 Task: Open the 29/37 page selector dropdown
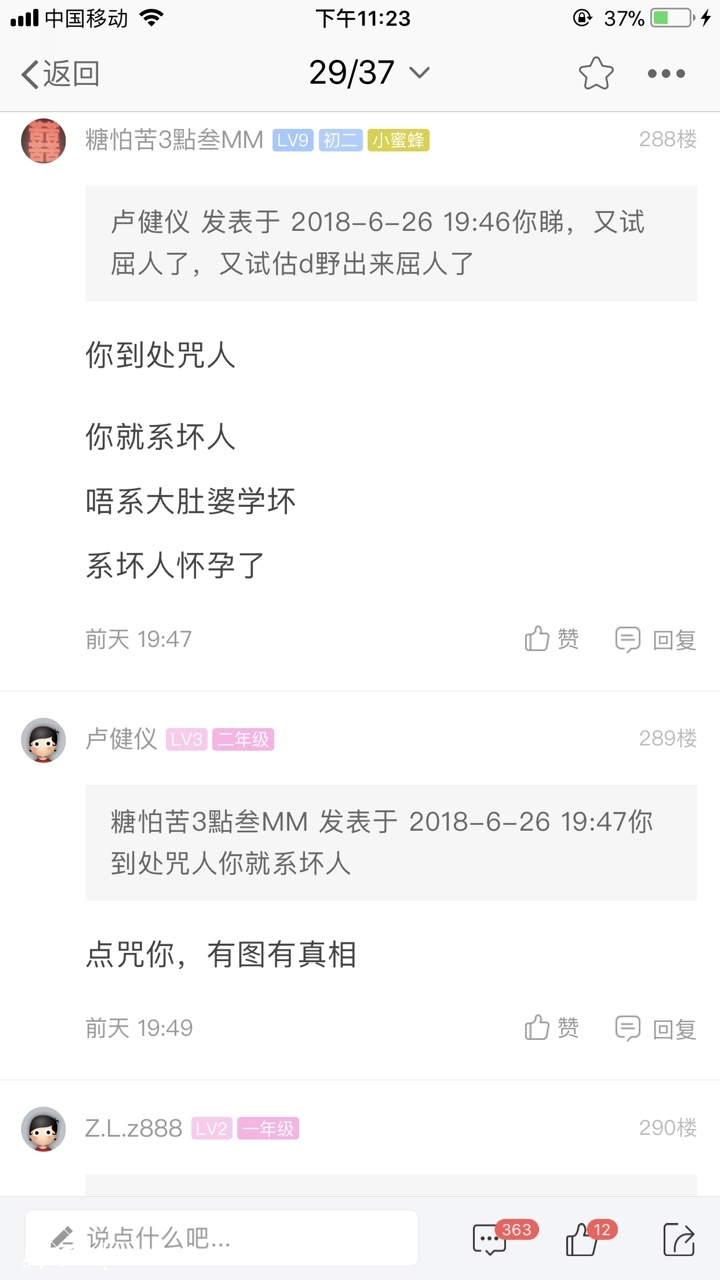click(x=369, y=73)
